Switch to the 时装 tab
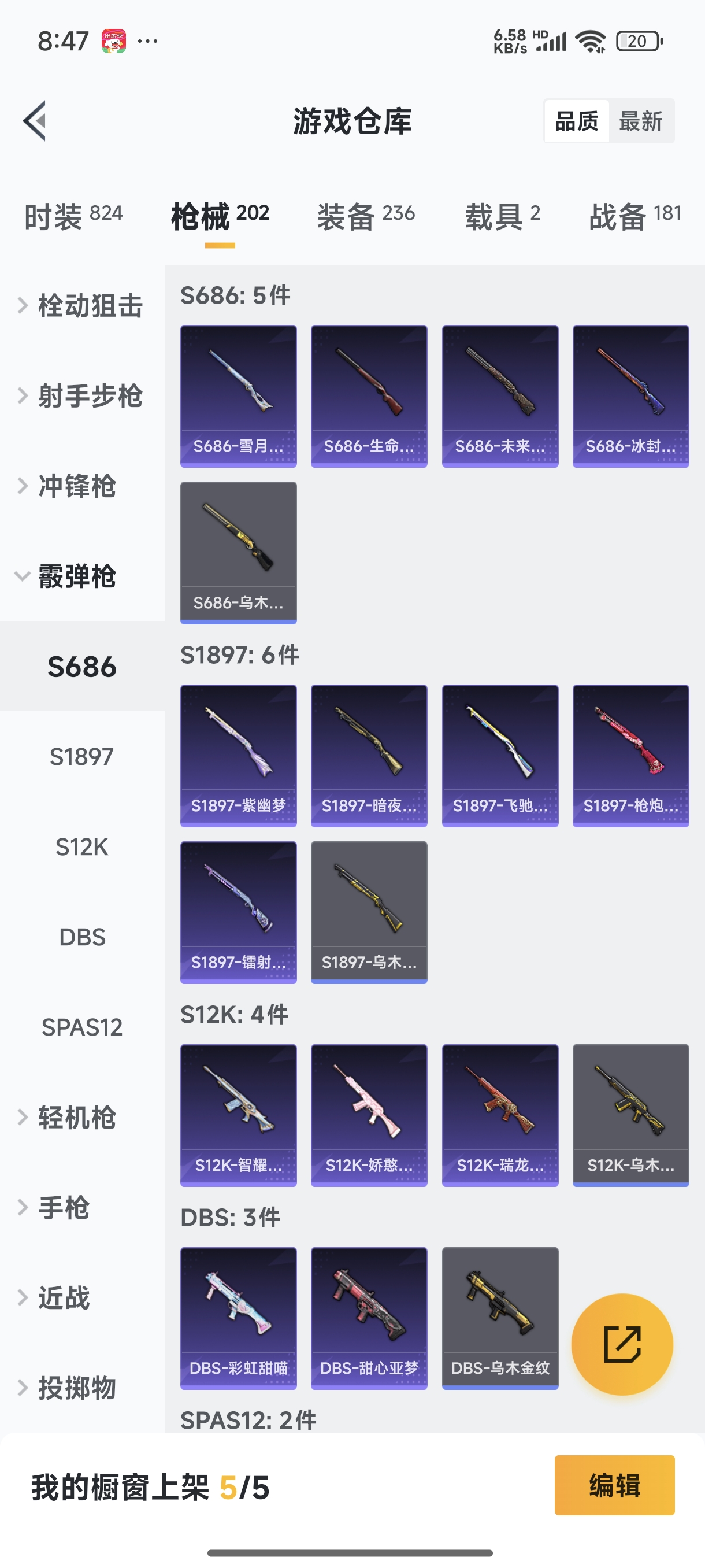This screenshot has height=1568, width=705. tap(73, 216)
